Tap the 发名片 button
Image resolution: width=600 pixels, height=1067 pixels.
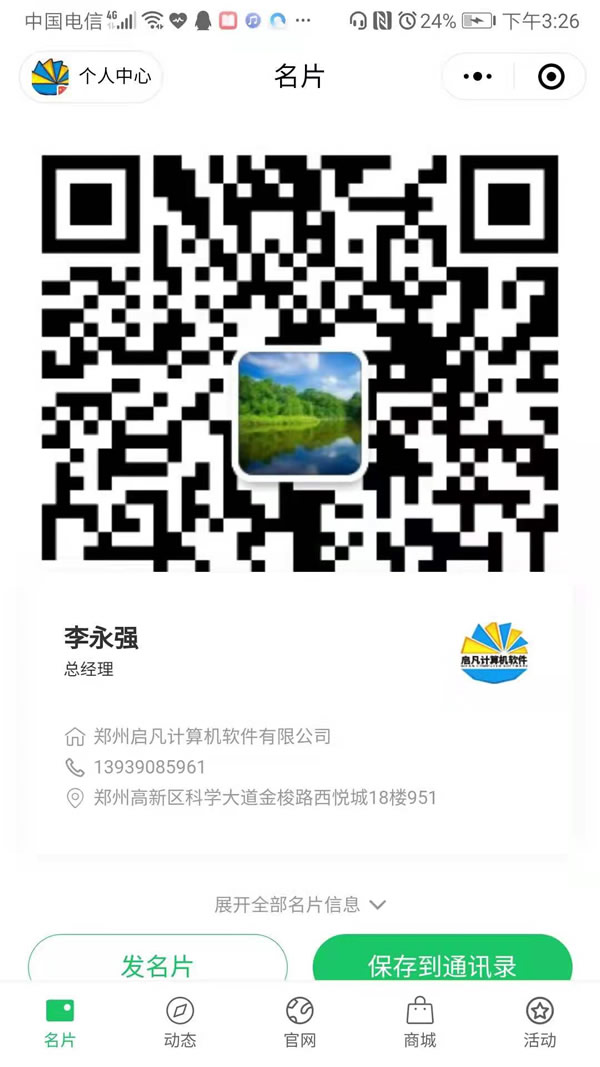[157, 965]
